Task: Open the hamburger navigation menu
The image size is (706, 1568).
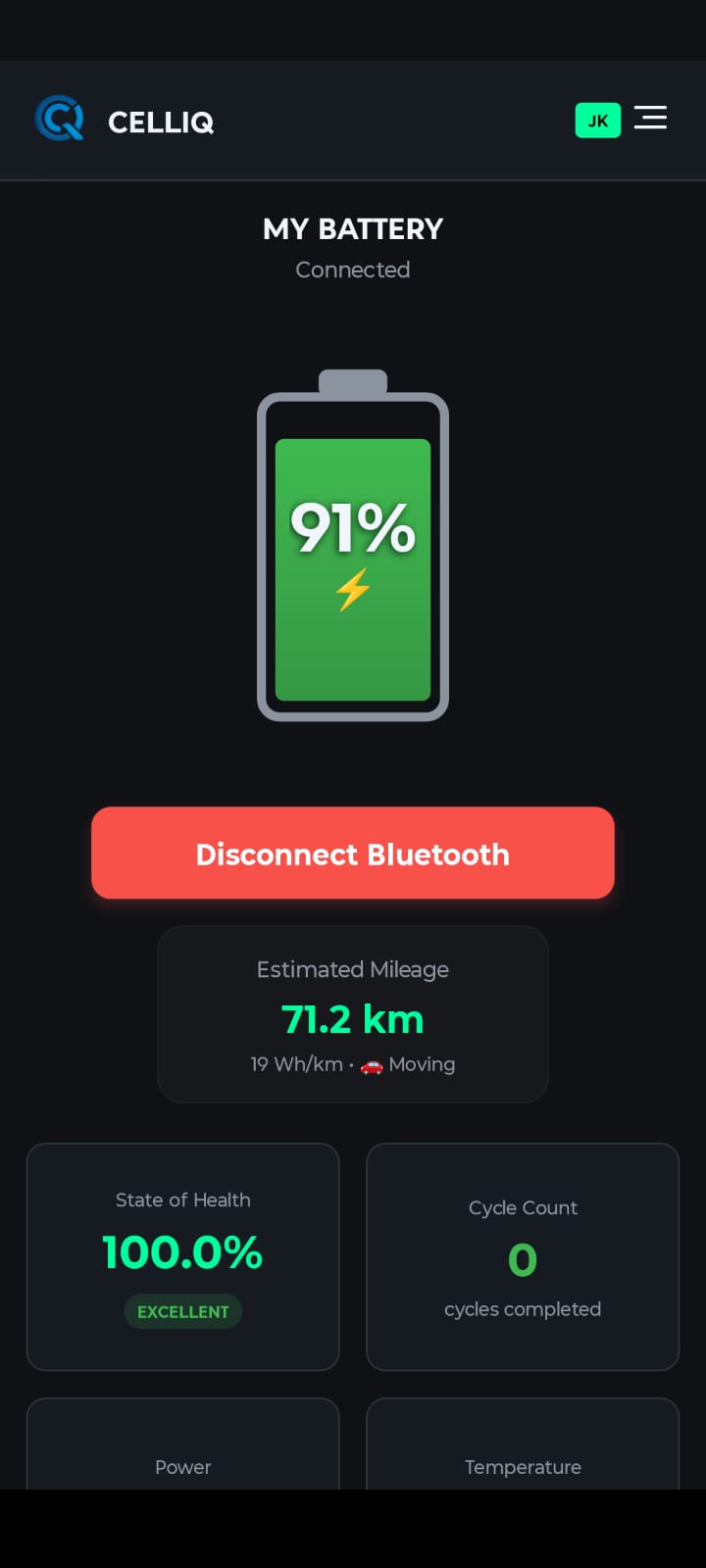Action: tap(651, 118)
